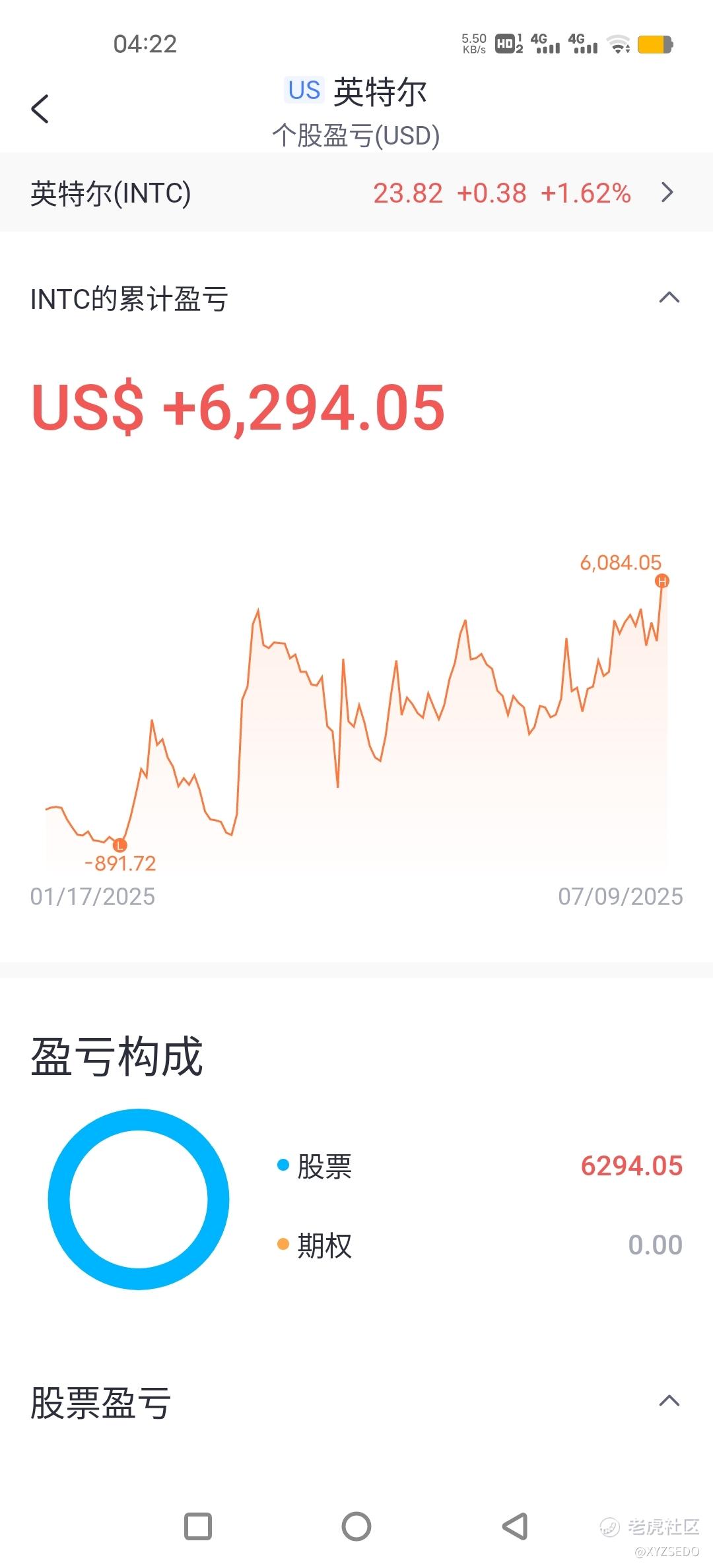The image size is (713, 1568).
Task: Collapse the INTC的累计盈亏 section
Action: (669, 298)
